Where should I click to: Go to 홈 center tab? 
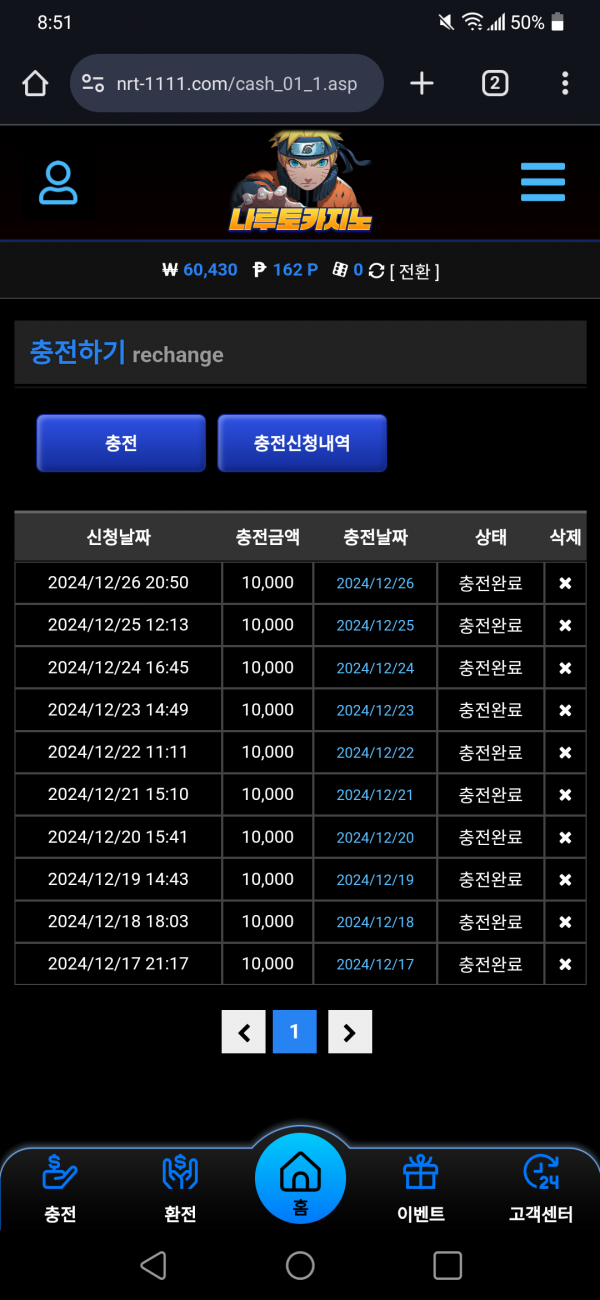[x=300, y=1180]
